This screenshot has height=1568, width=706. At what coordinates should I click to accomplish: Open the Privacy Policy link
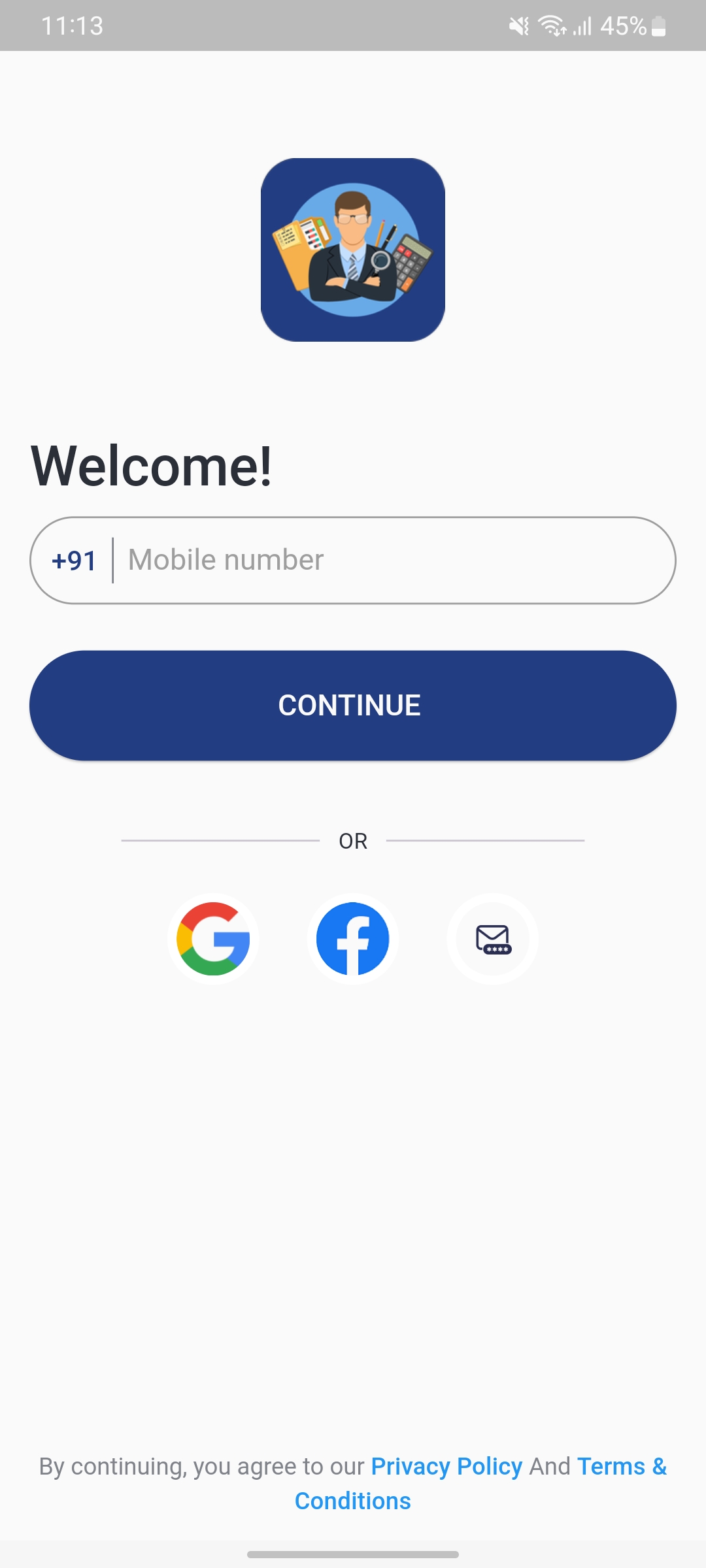click(x=446, y=1467)
